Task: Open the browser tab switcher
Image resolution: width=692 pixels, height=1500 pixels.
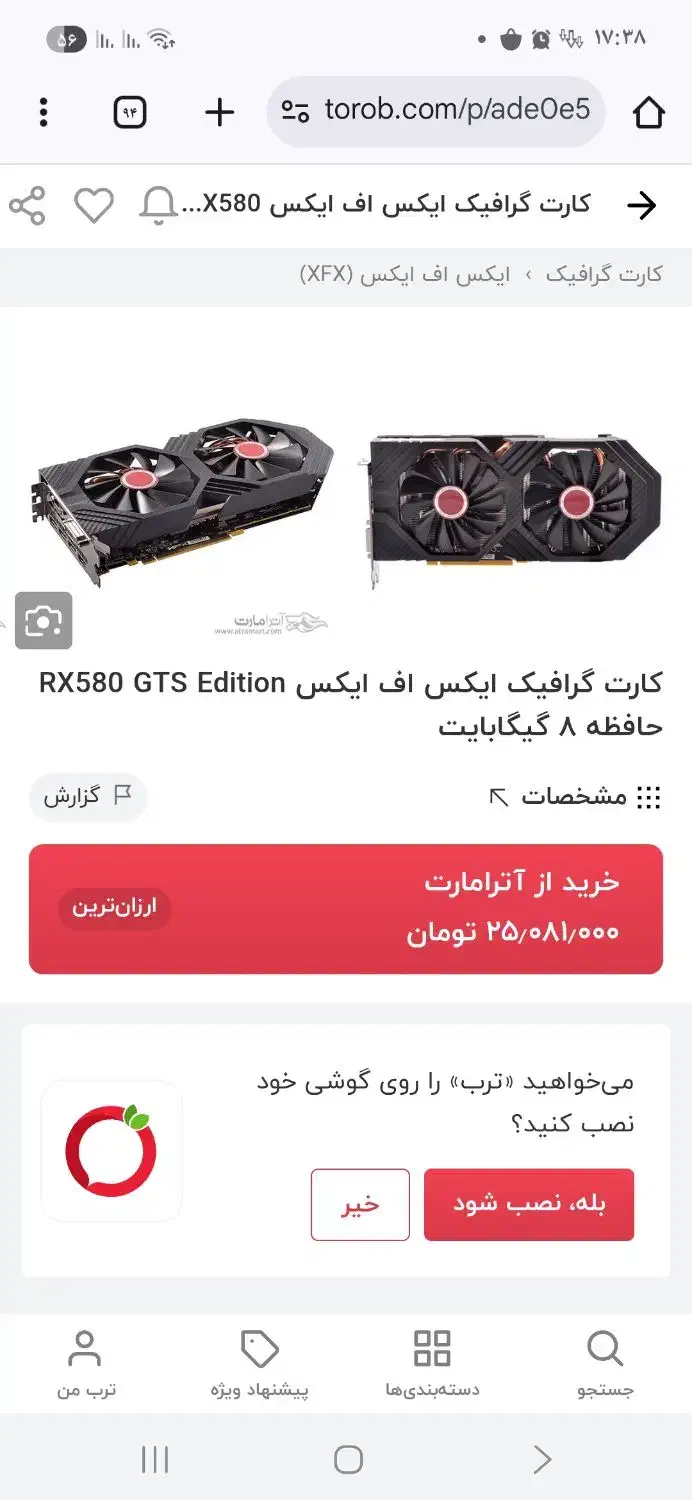Action: click(x=130, y=112)
